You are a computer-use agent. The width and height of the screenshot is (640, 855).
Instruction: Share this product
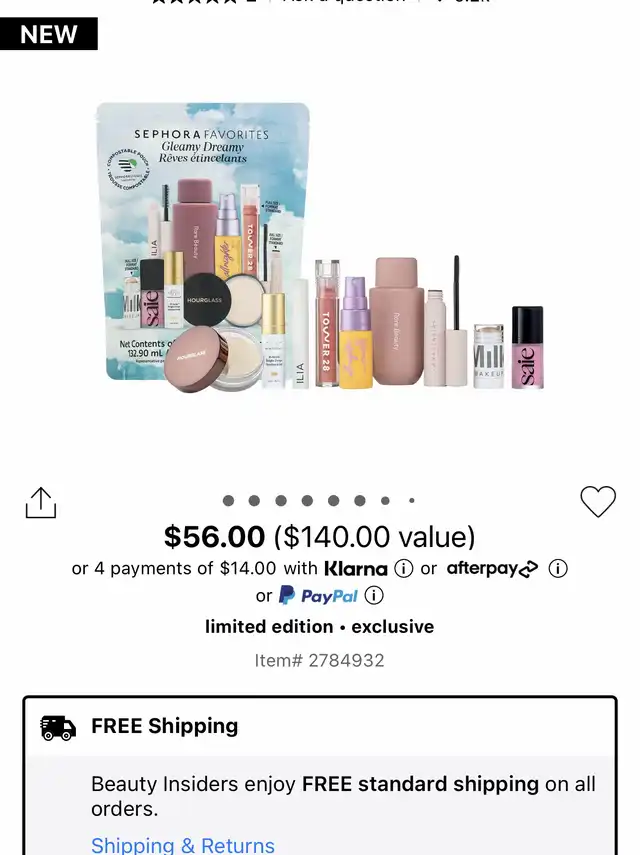coord(41,502)
